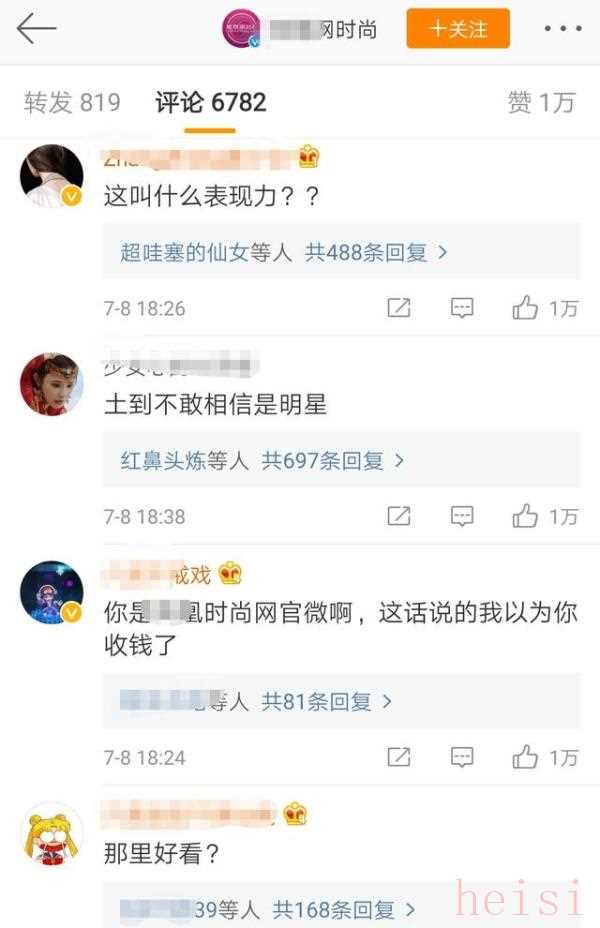Like the comment 这叫什么表现力
Viewport: 600px width, 928px height.
coord(526,308)
